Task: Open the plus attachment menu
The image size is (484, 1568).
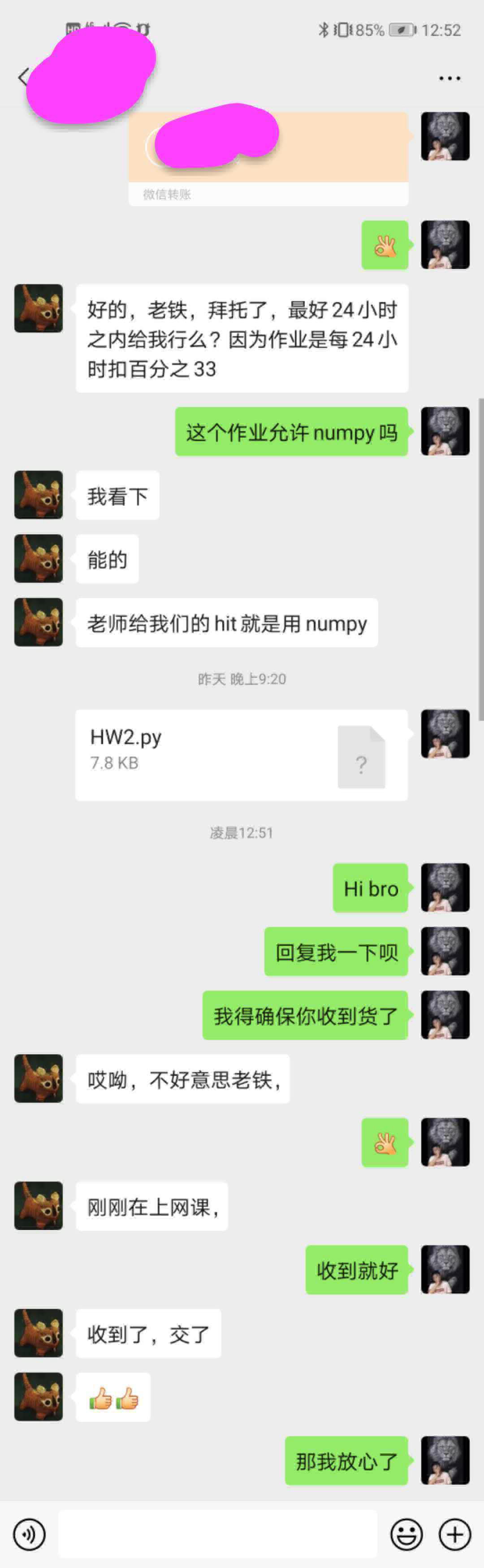Action: point(455,1533)
